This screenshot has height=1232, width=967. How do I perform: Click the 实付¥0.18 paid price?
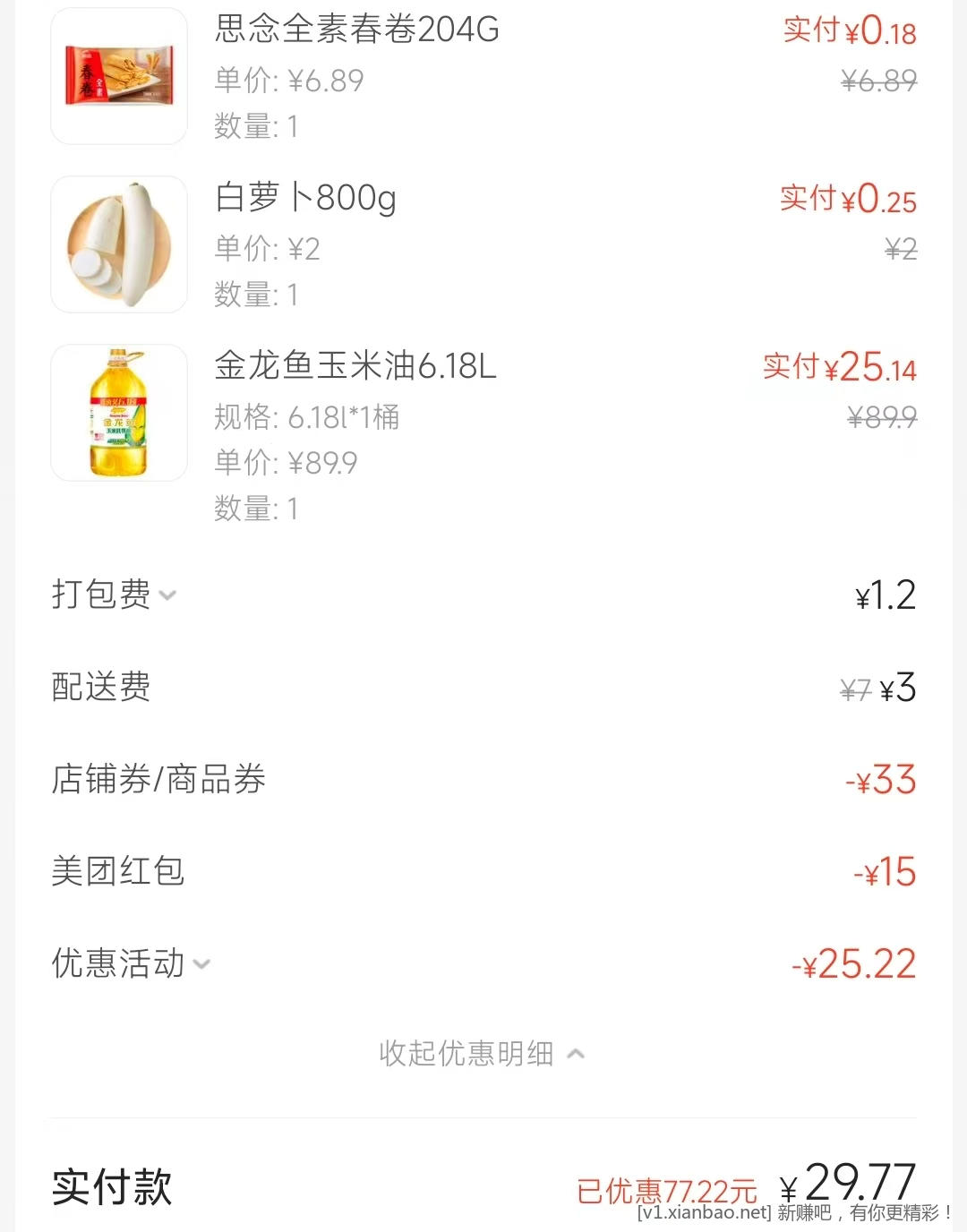(846, 32)
